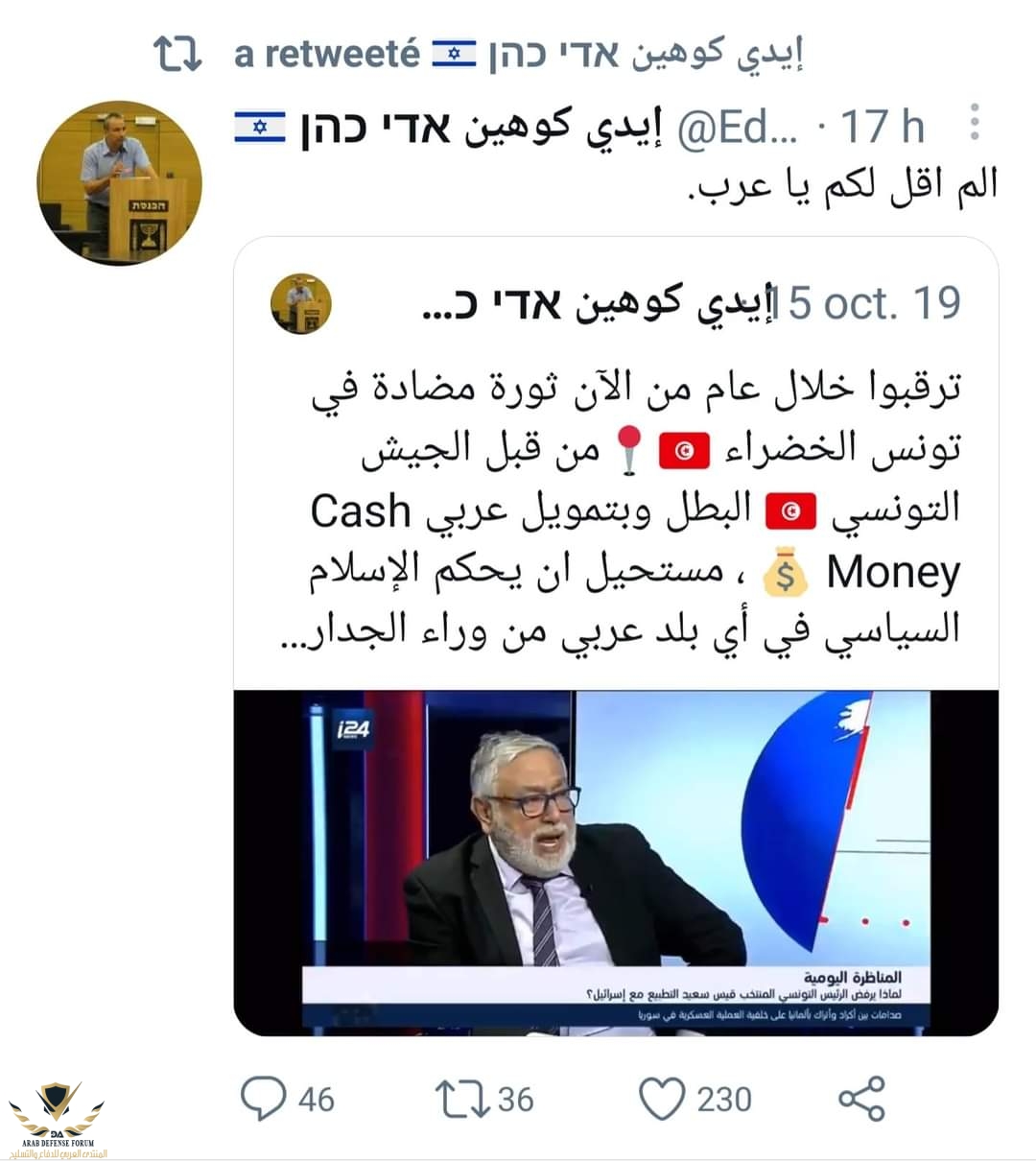
Task: Open the author's profile picture
Action: (119, 181)
